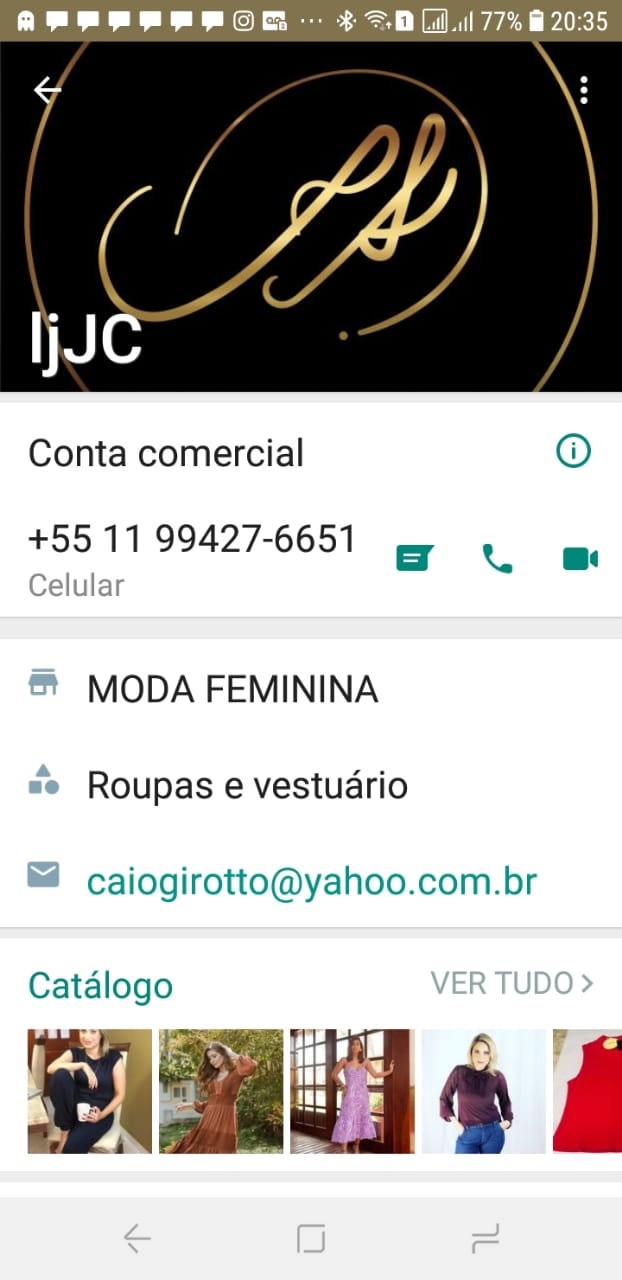Viewport: 622px width, 1280px height.
Task: Send a message to +55 11 99427-6651
Action: [x=414, y=558]
